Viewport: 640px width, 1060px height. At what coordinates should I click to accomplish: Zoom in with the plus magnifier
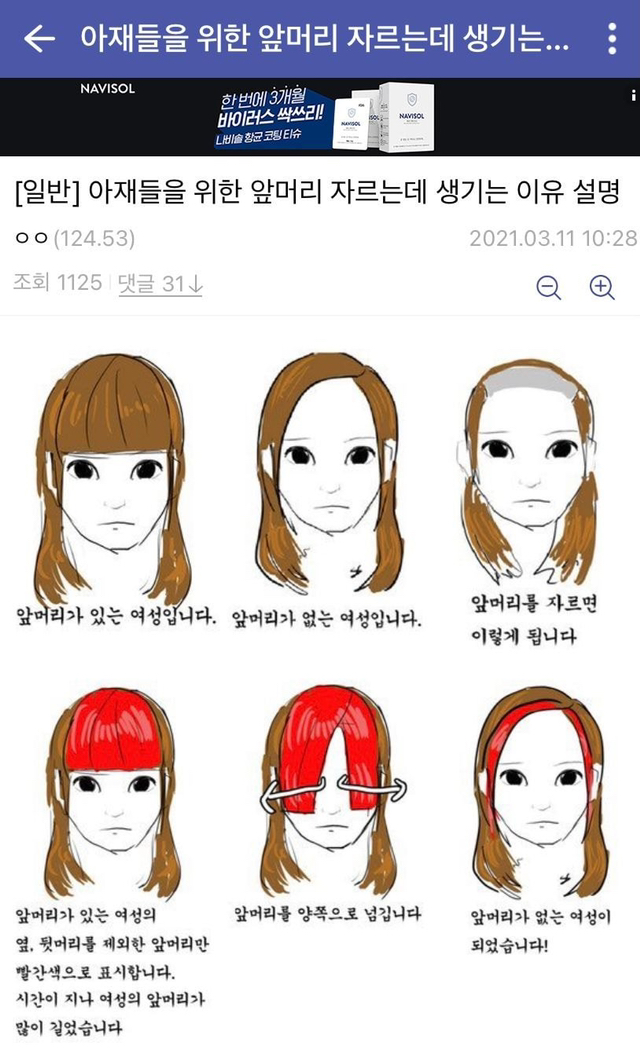[x=602, y=287]
